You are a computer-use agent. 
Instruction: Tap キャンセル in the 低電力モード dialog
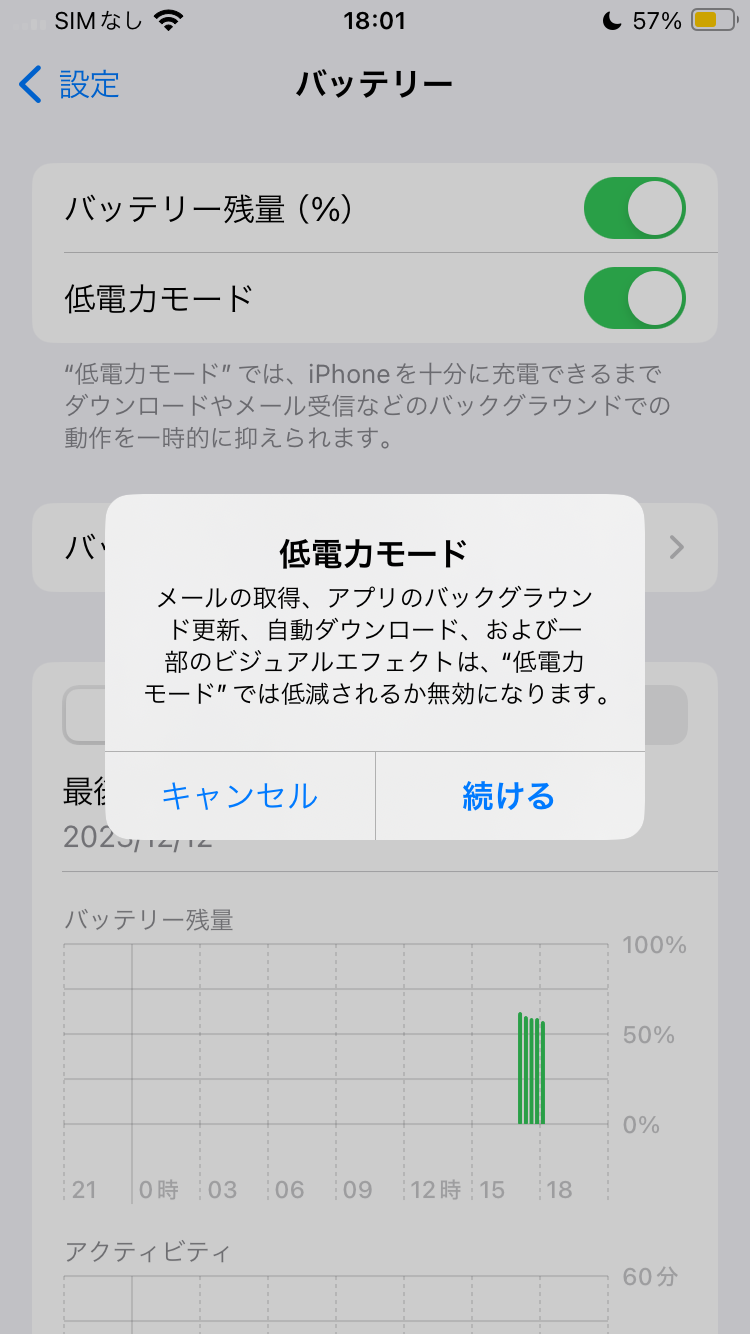click(x=240, y=796)
